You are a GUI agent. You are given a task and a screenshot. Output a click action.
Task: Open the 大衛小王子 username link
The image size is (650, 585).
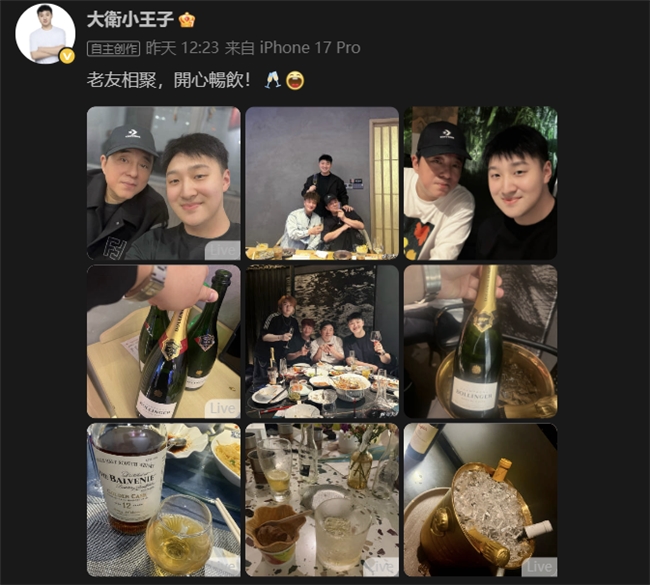coord(130,19)
